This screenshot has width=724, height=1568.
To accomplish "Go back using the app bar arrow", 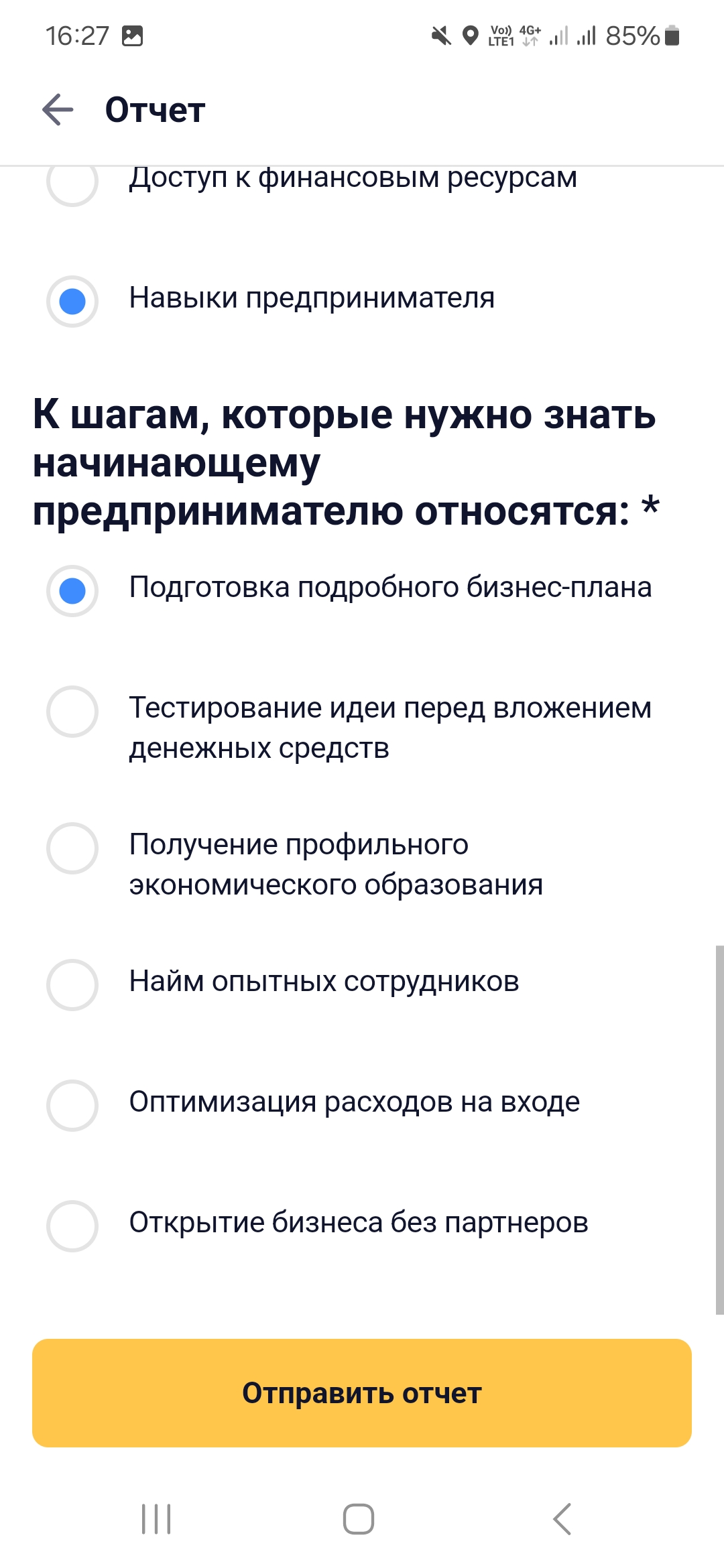I will 58,110.
